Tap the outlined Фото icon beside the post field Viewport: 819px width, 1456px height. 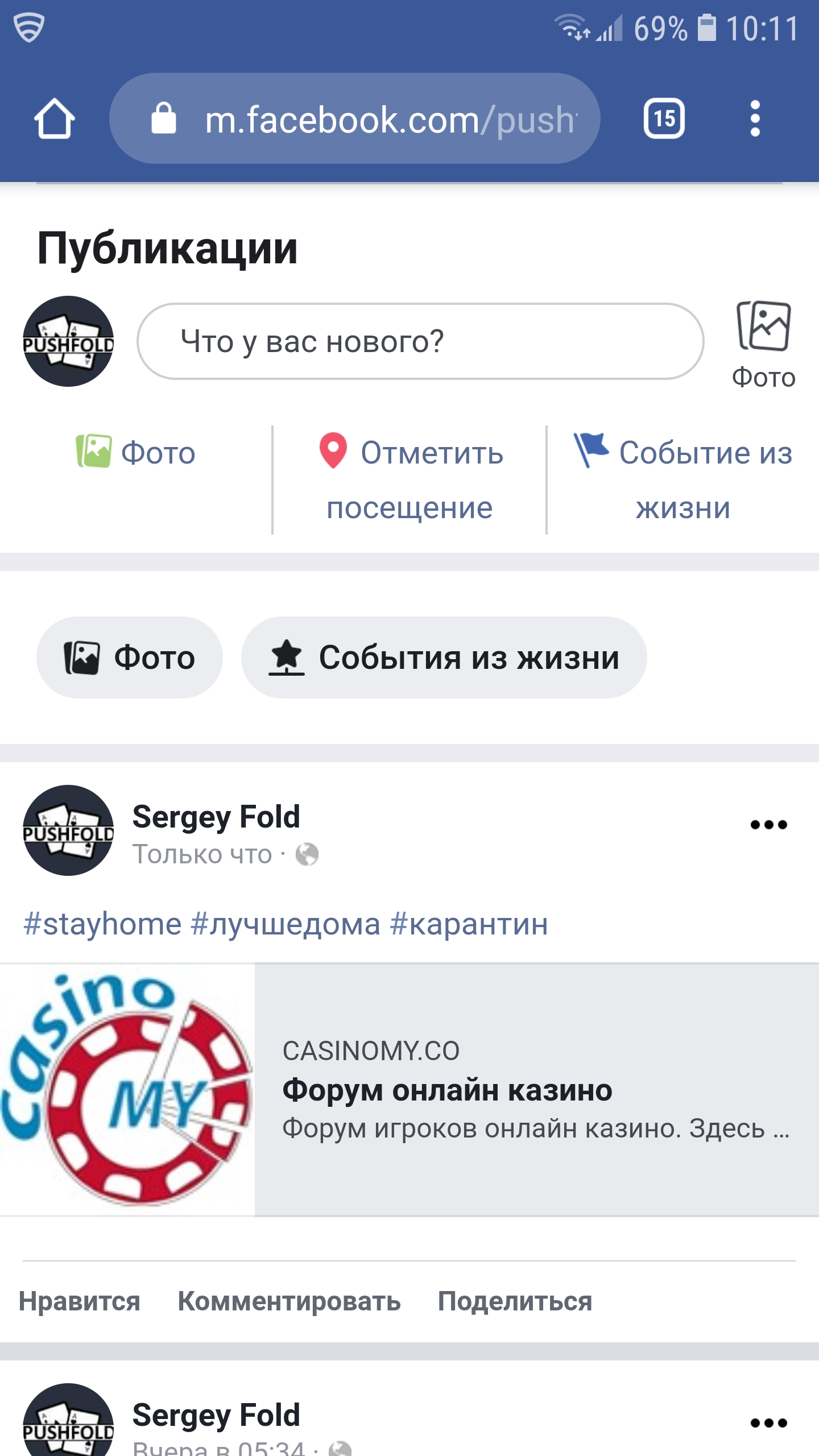point(763,341)
